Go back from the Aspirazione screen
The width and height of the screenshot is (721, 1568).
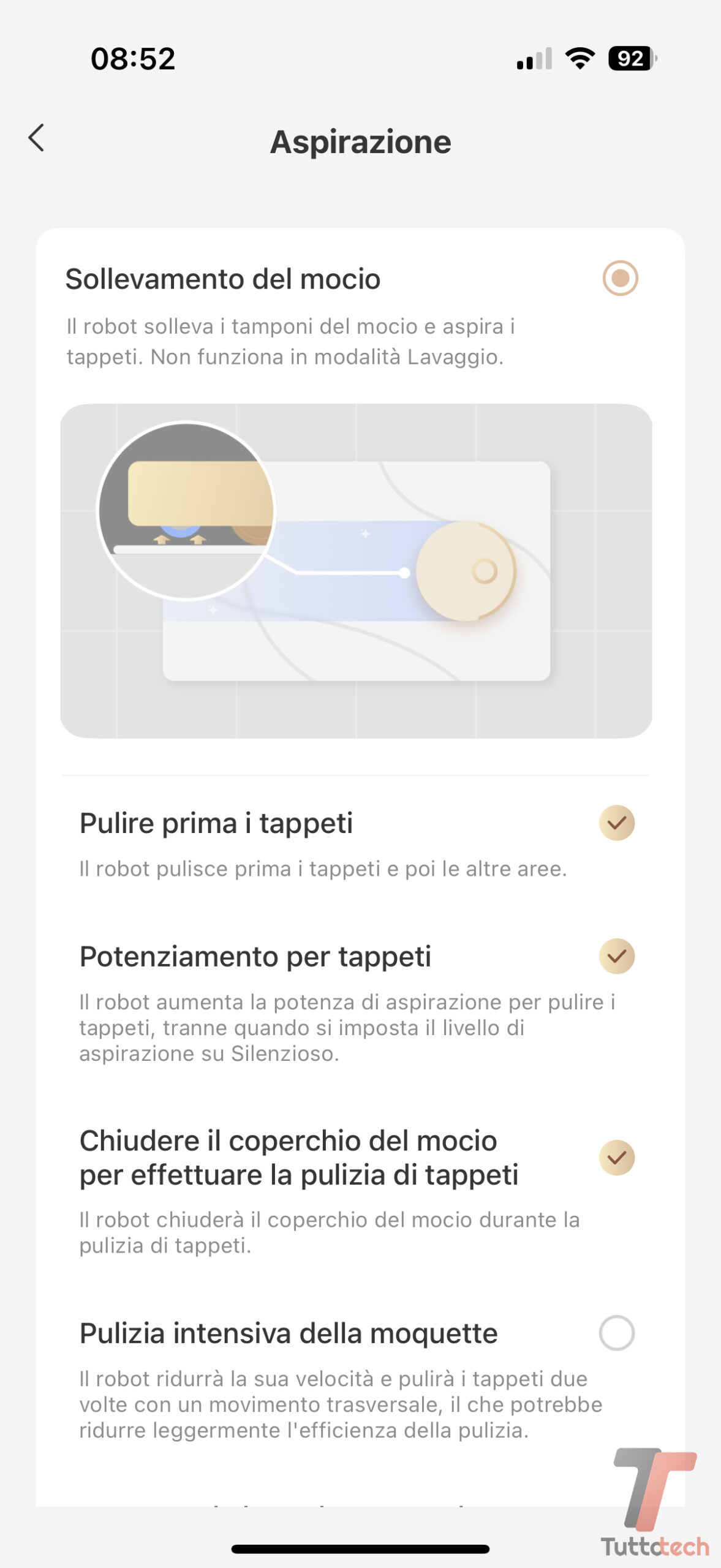[37, 138]
